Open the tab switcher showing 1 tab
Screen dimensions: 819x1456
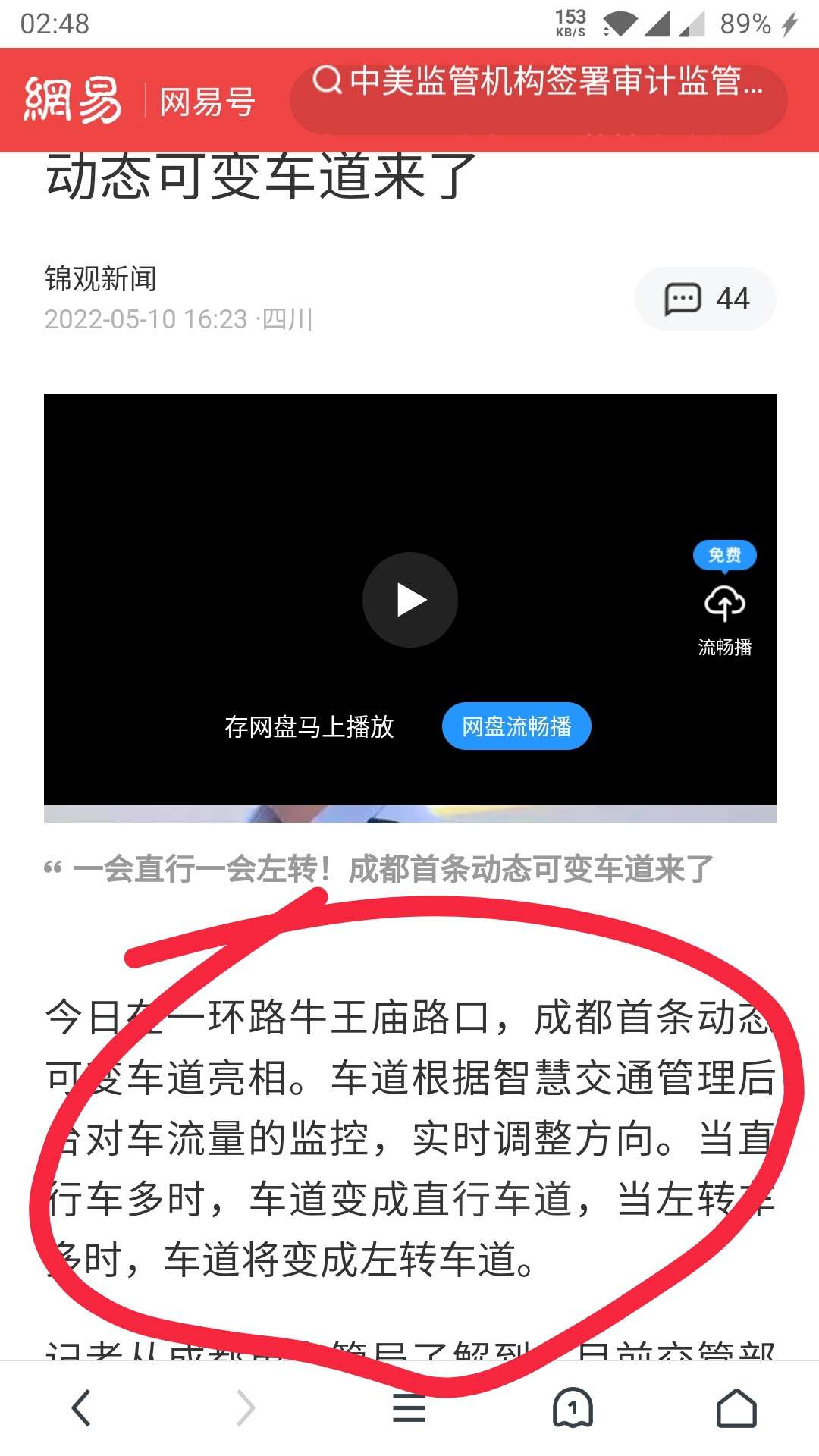pos(573,1407)
